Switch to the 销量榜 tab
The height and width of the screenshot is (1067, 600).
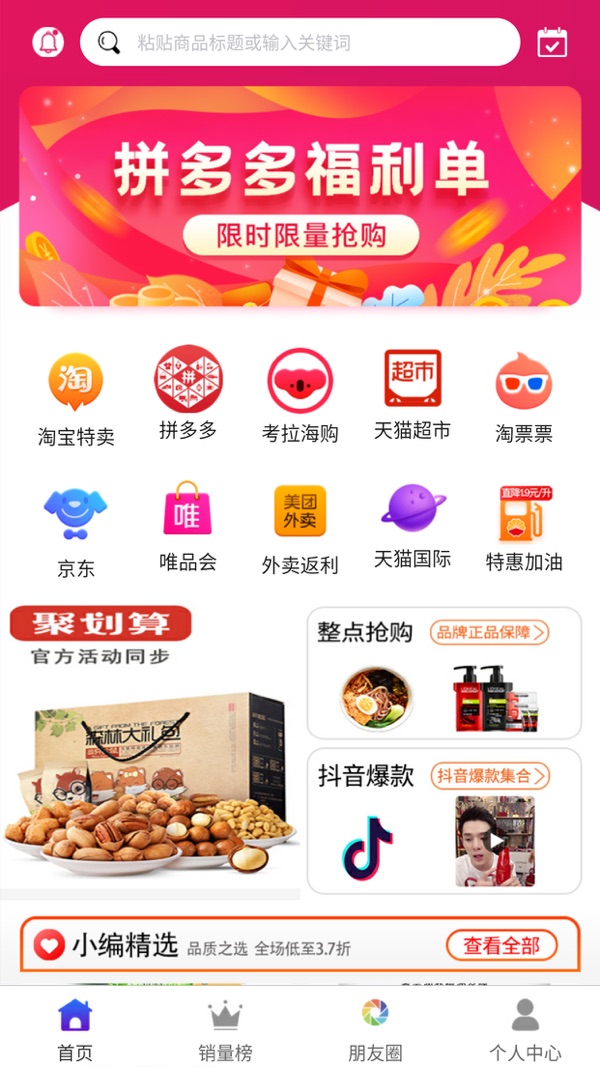225,1030
